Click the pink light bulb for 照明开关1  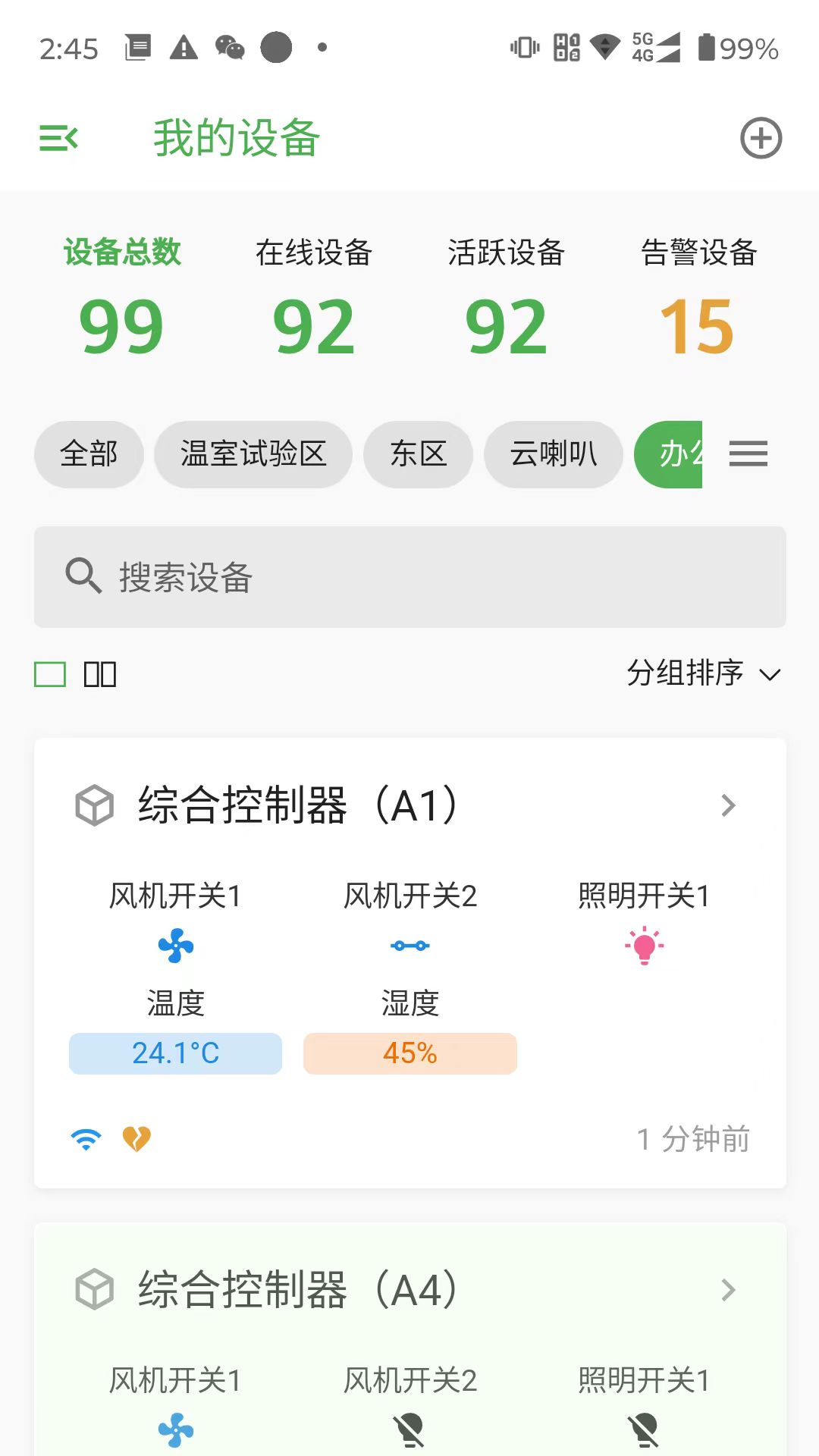coord(644,945)
